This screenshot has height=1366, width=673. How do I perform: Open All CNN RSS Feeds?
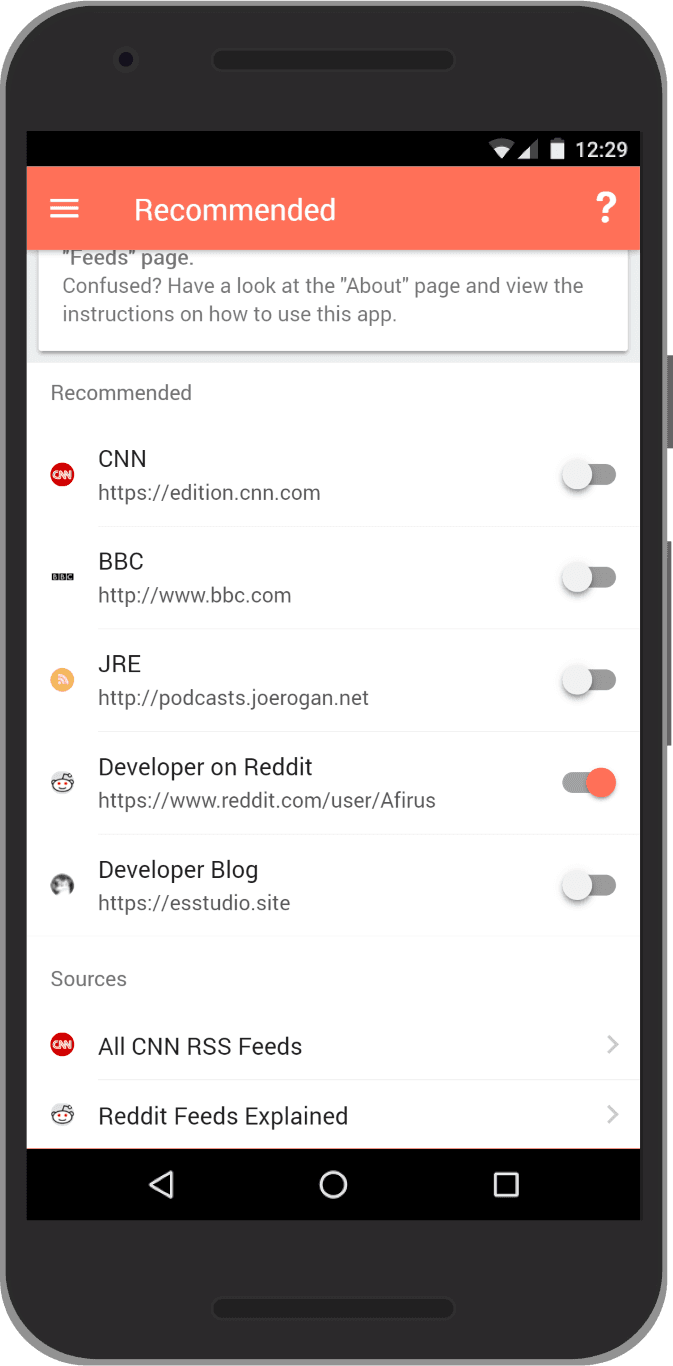coord(333,1046)
